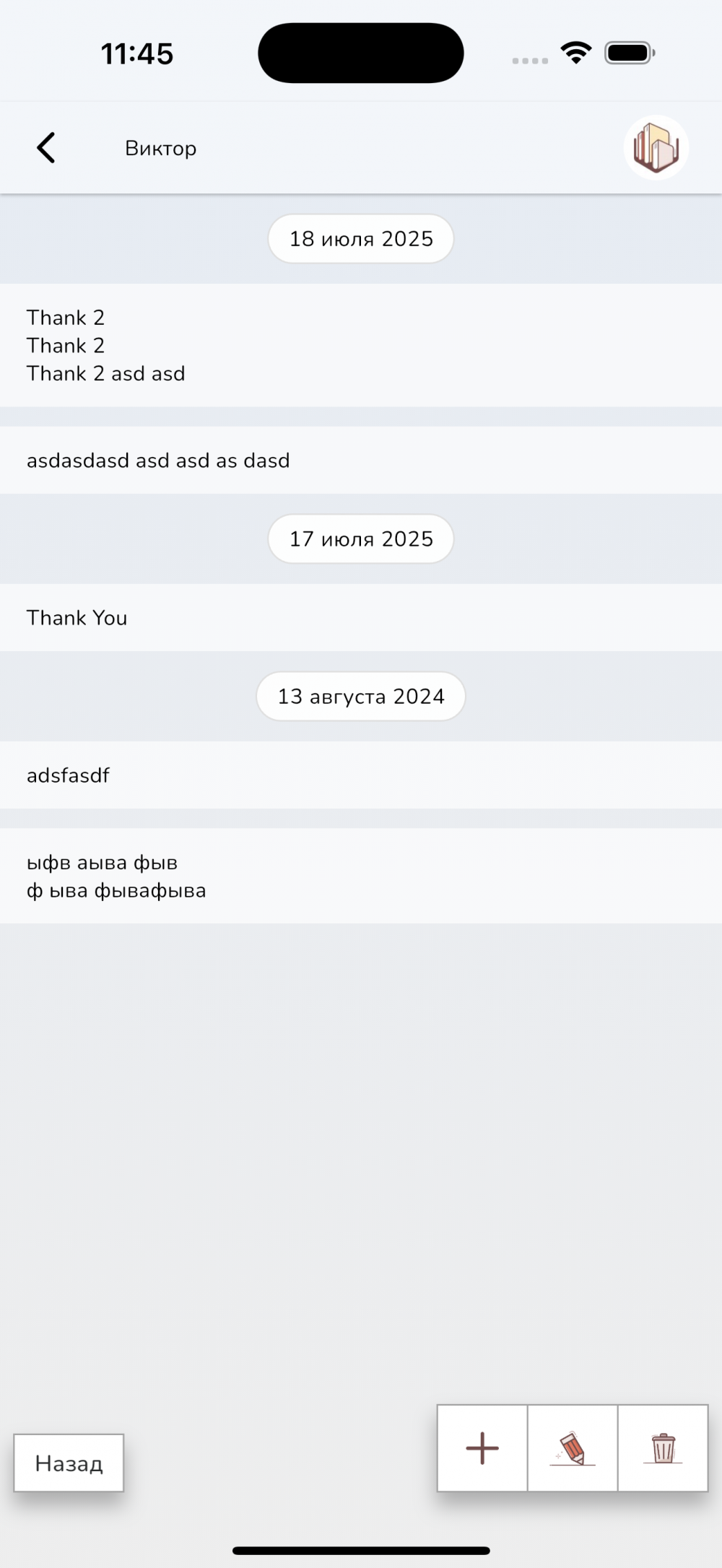Tap the pencil edit button
722x1568 pixels.
[573, 1449]
